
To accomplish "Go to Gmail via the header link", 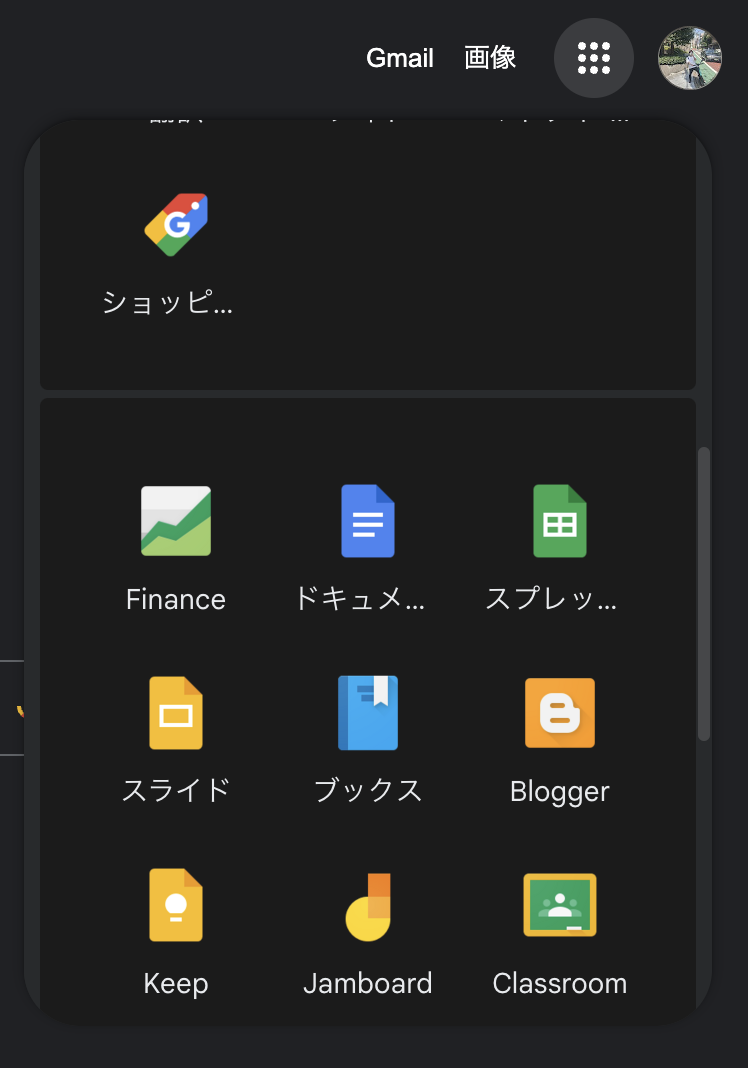I will point(400,58).
